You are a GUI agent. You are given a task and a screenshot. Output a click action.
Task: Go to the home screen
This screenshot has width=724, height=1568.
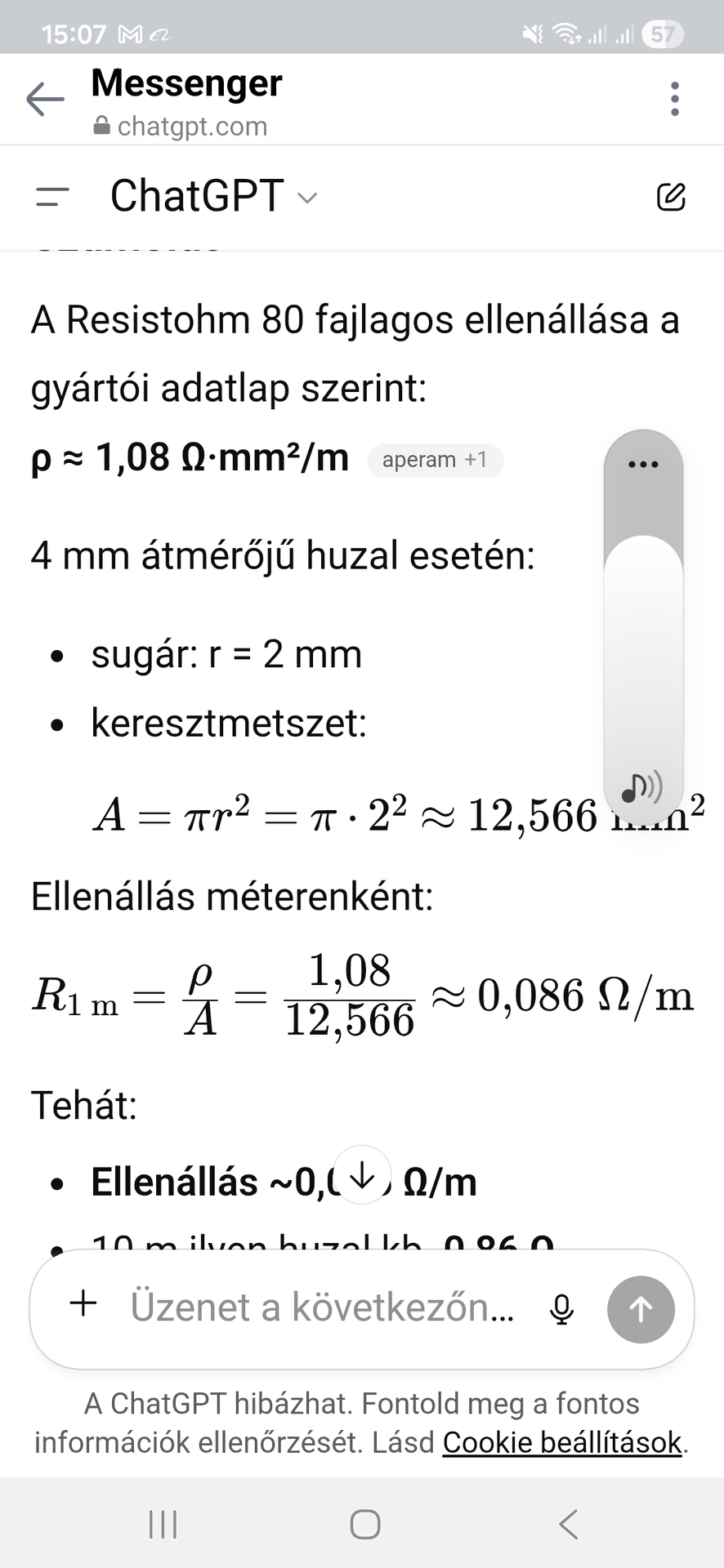[x=364, y=1524]
